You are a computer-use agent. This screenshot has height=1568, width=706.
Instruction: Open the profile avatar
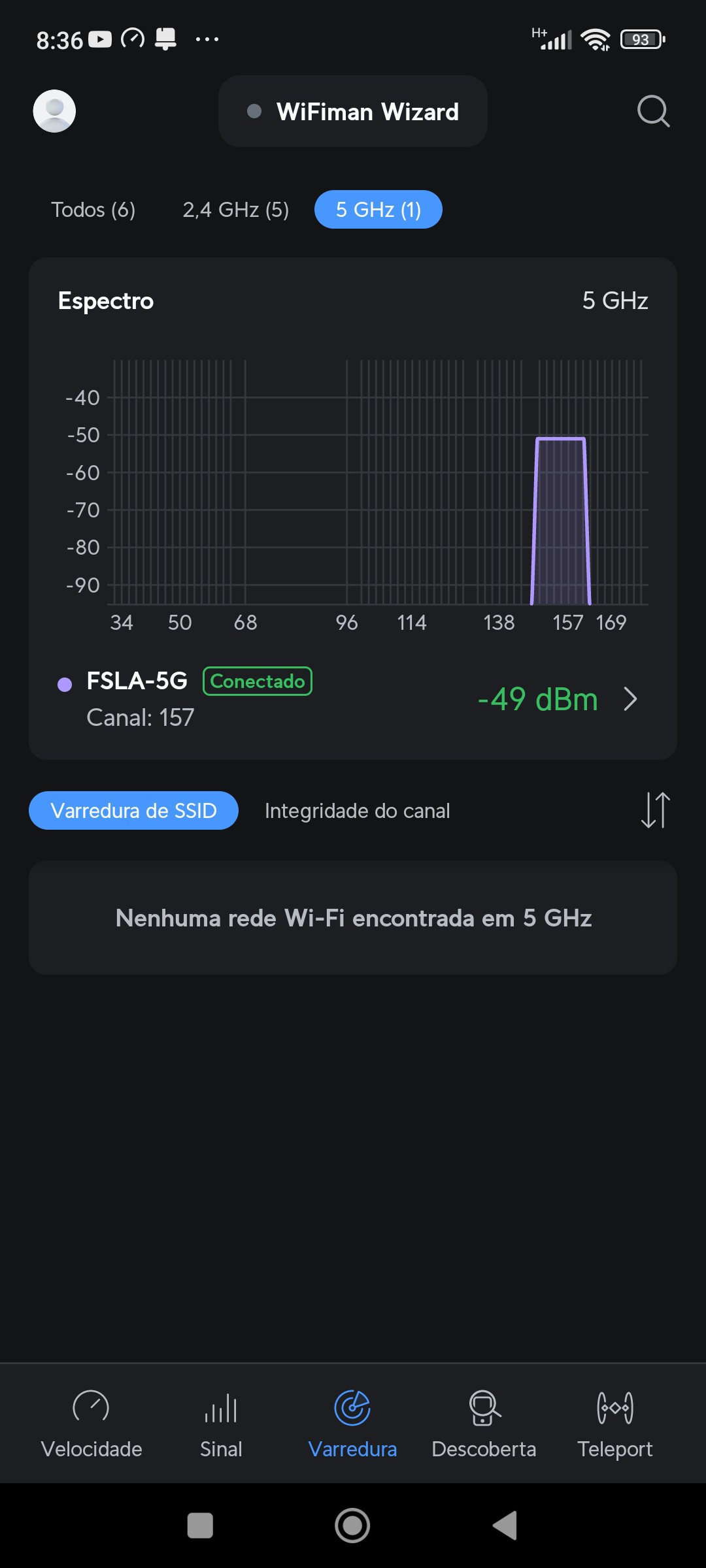pos(54,111)
